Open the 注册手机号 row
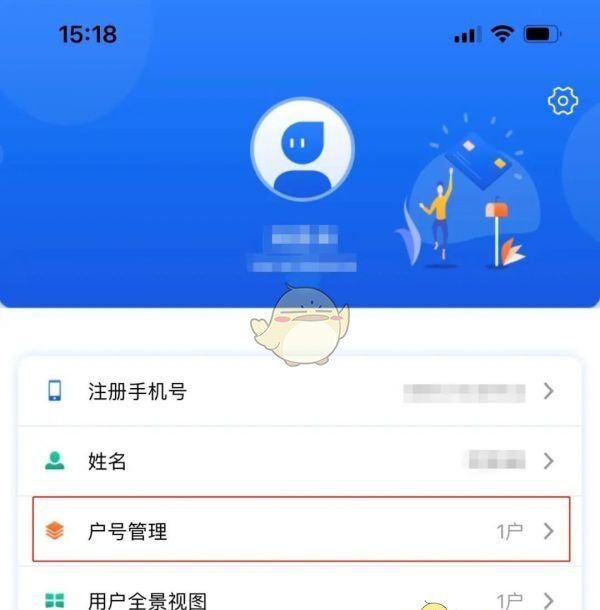 pyautogui.click(x=300, y=391)
